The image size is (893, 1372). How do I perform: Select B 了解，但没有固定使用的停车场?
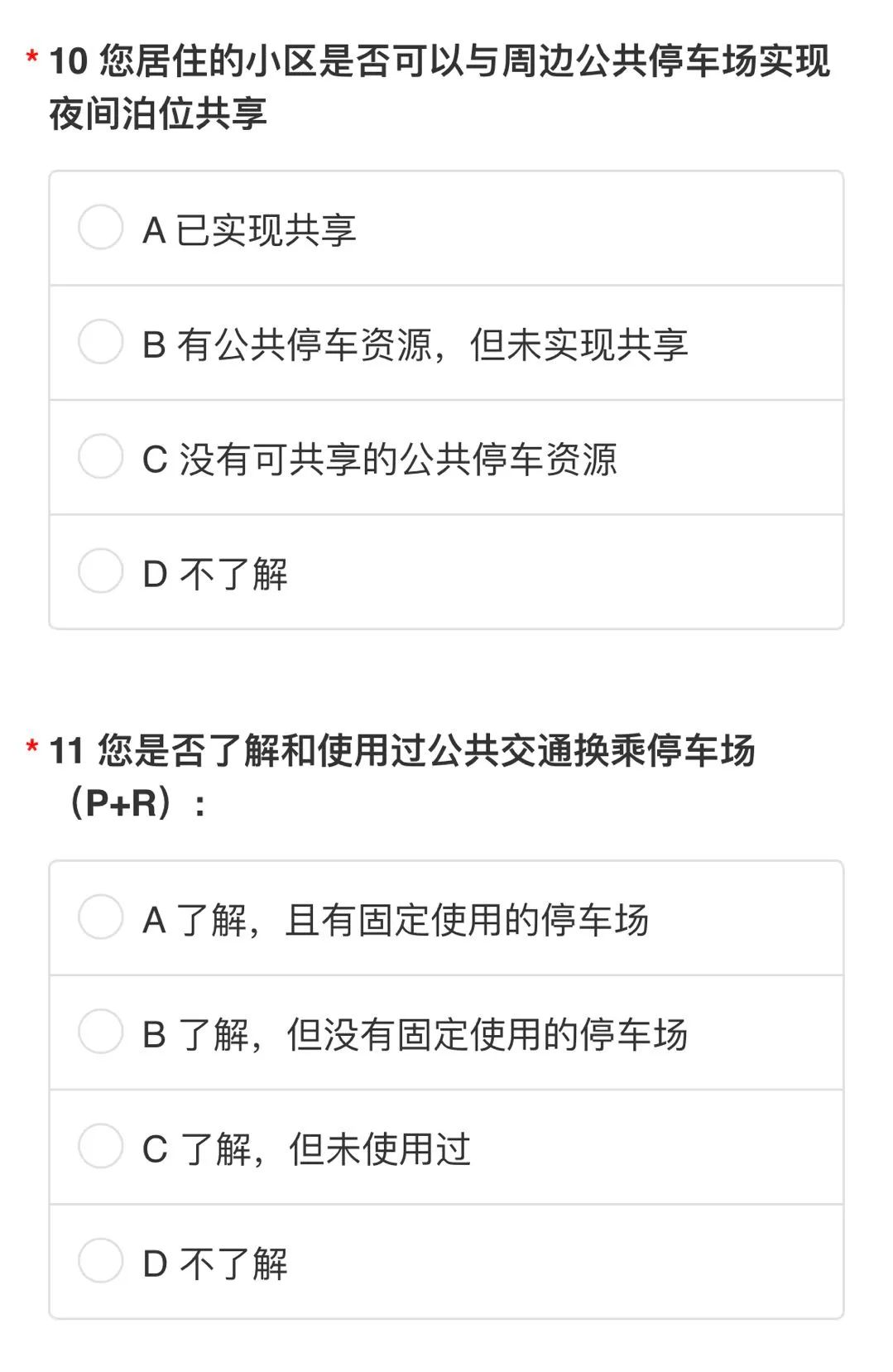(101, 1032)
